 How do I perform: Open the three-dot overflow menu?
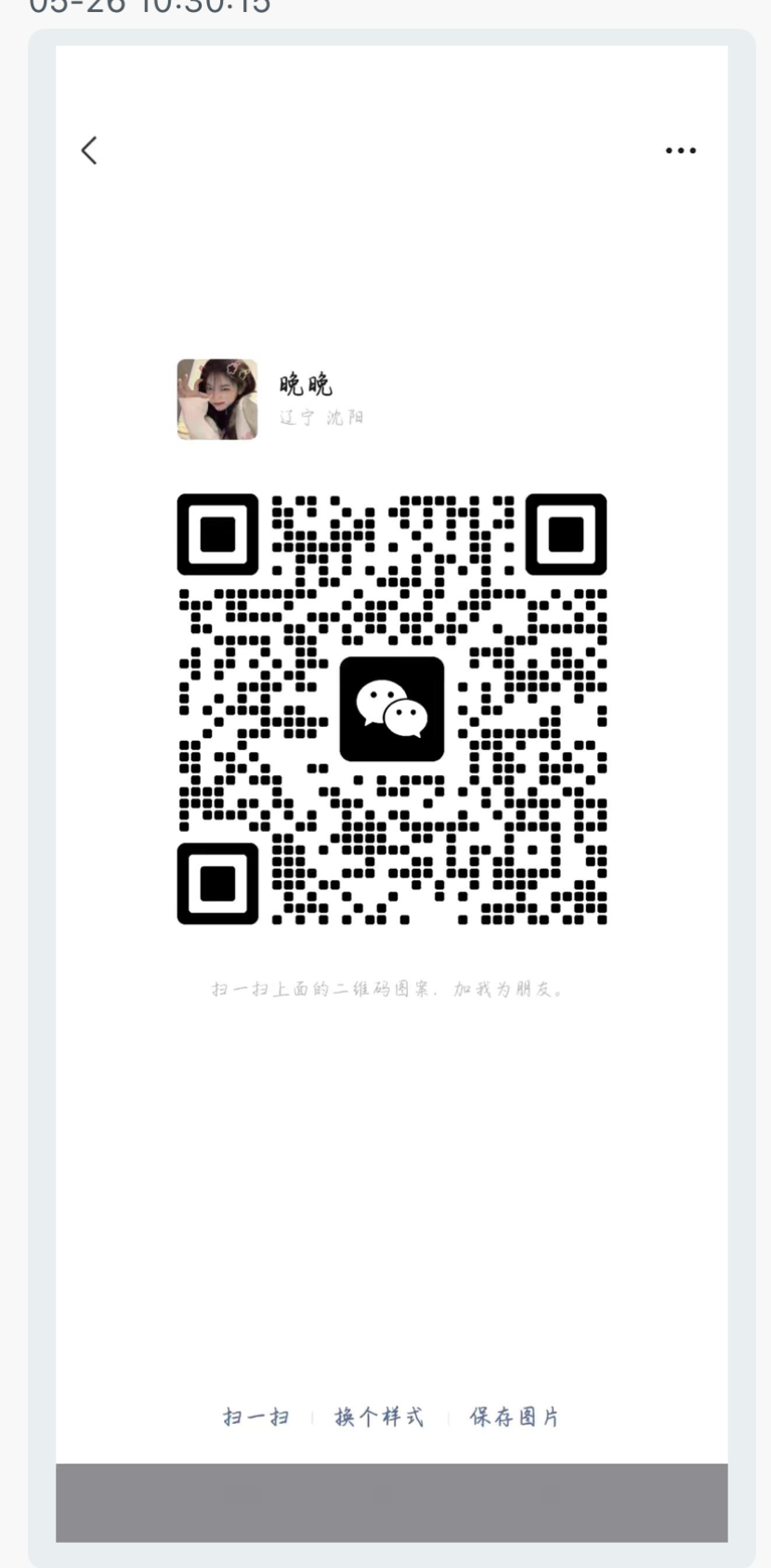pyautogui.click(x=680, y=151)
